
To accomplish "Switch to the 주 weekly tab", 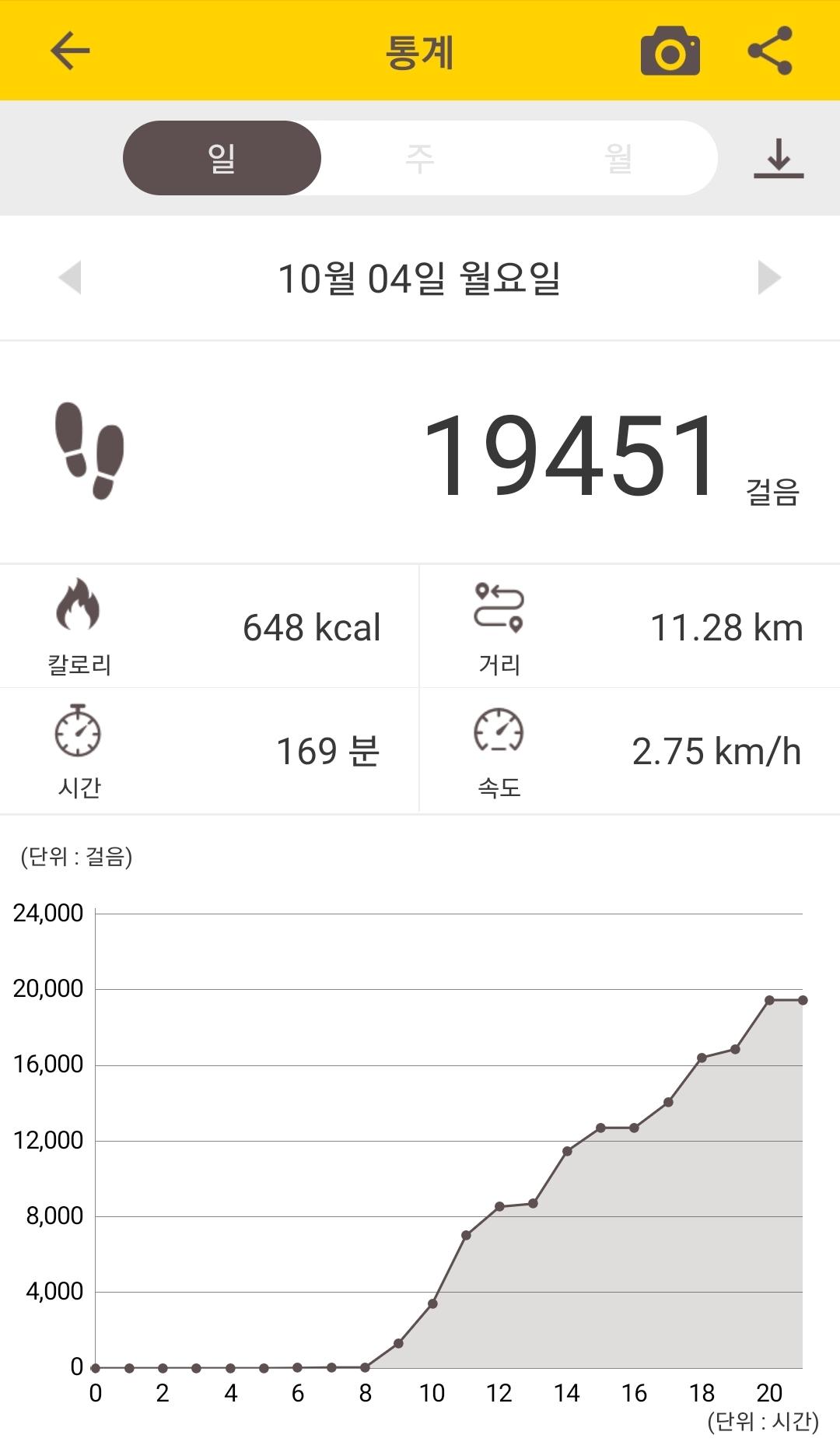I will pos(420,158).
